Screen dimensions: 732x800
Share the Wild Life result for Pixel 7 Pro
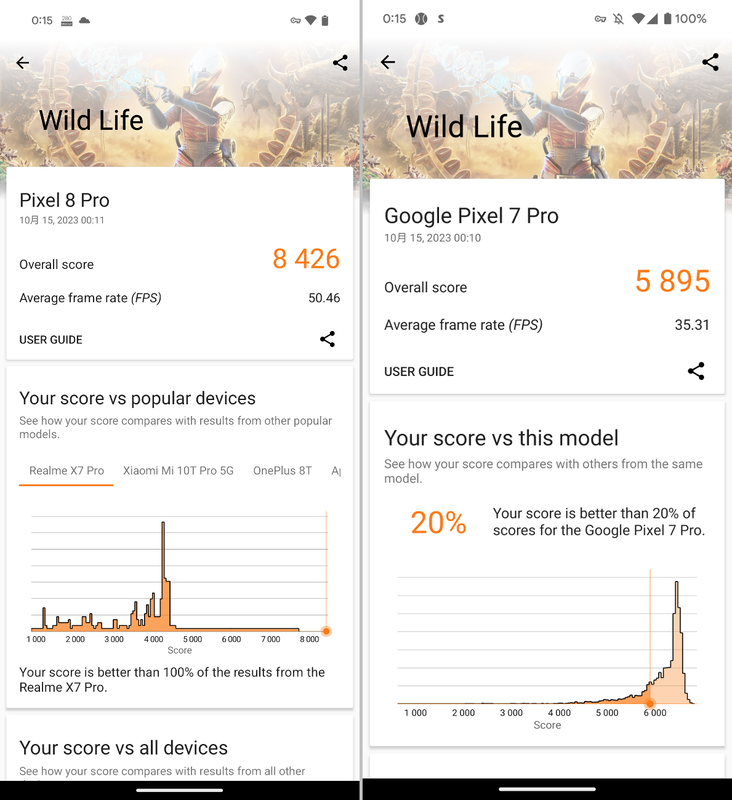pyautogui.click(x=710, y=62)
